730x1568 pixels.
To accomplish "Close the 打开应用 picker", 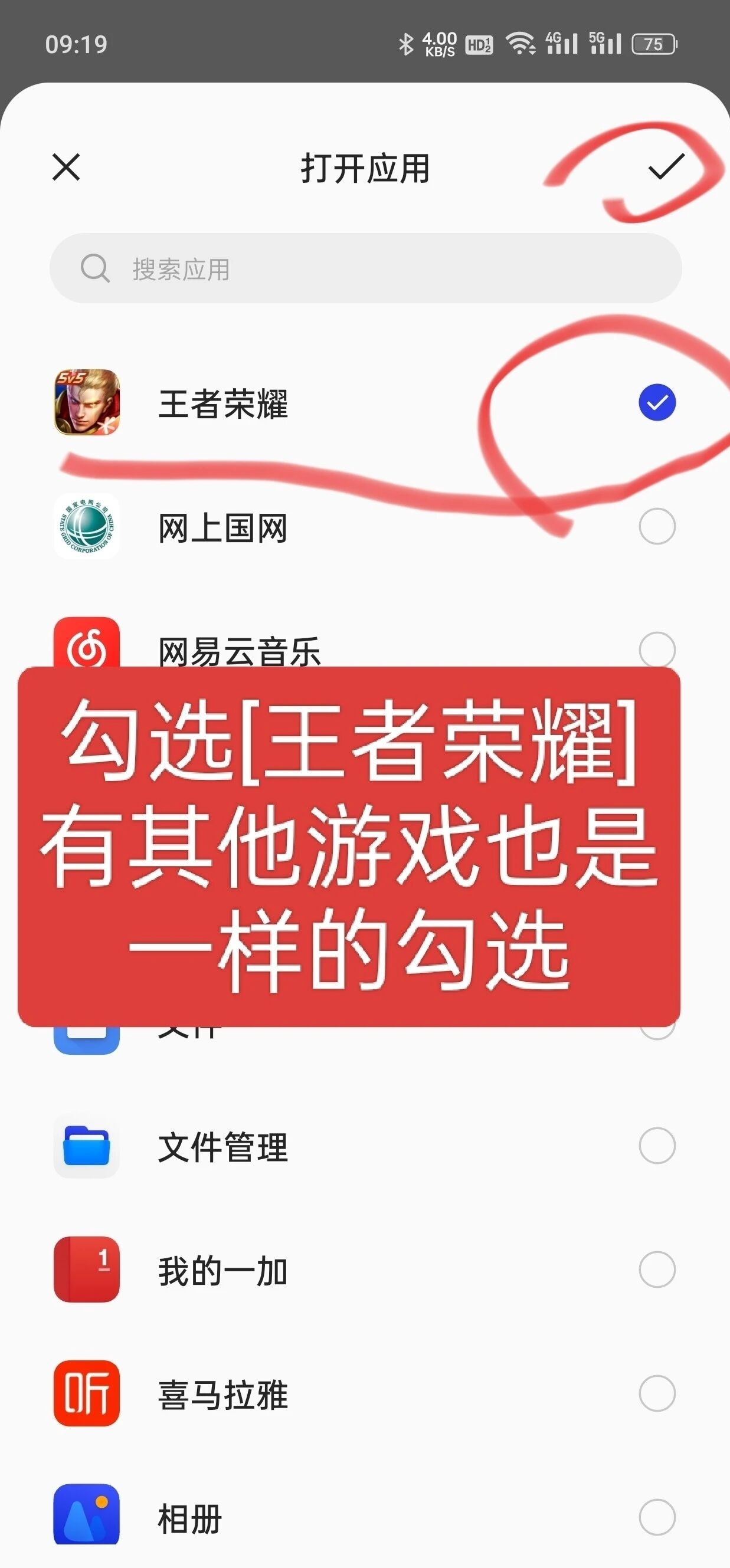I will point(66,168).
